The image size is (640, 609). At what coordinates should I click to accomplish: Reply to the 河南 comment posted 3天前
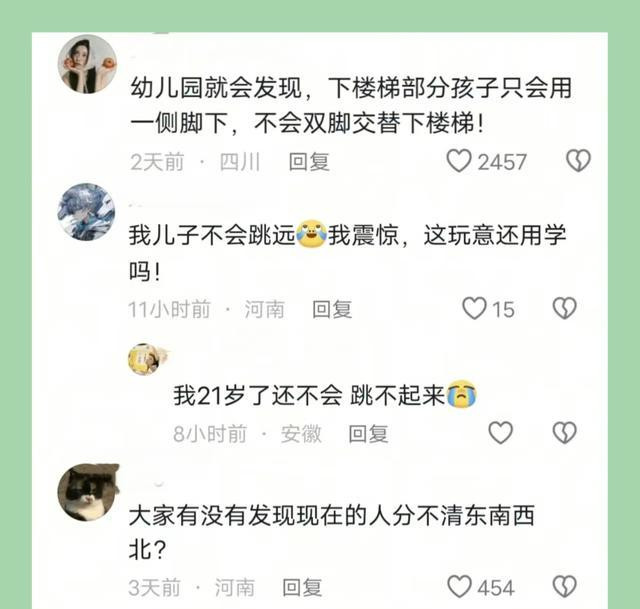(x=302, y=588)
